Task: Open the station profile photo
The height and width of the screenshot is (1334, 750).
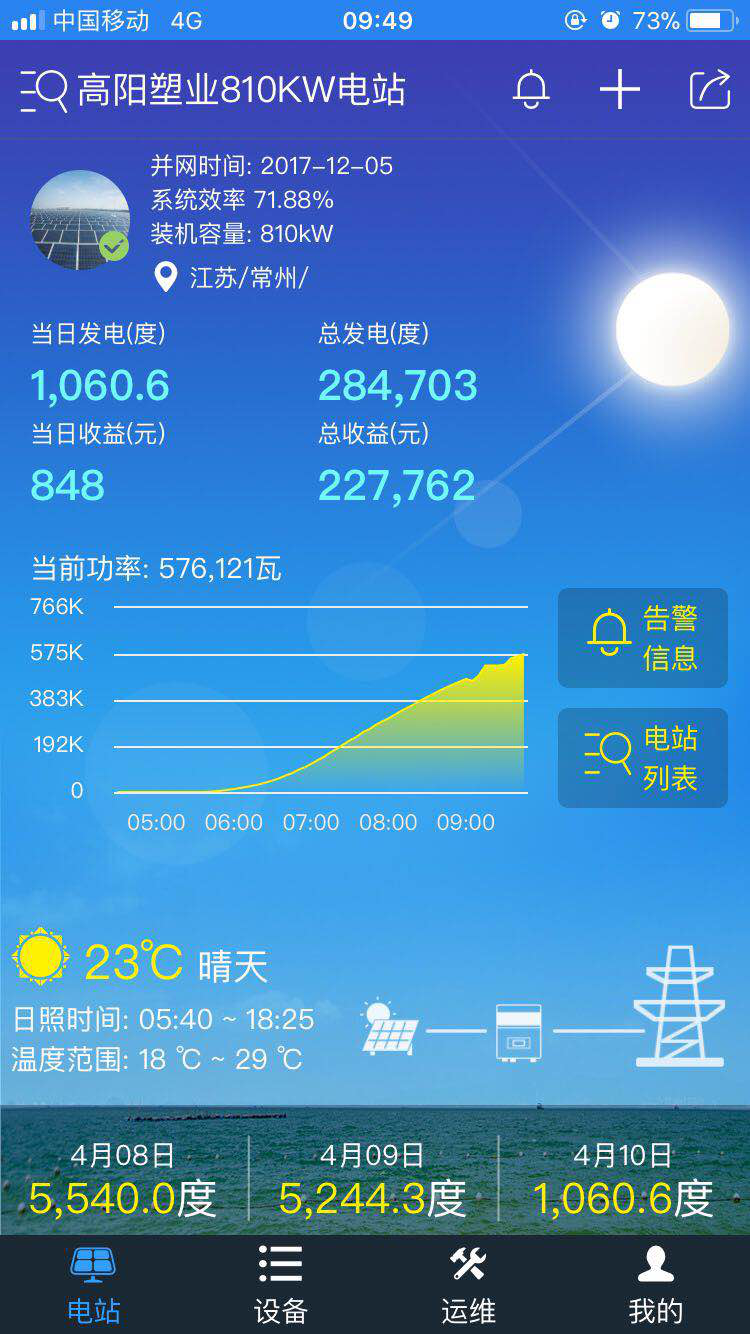Action: (x=80, y=220)
